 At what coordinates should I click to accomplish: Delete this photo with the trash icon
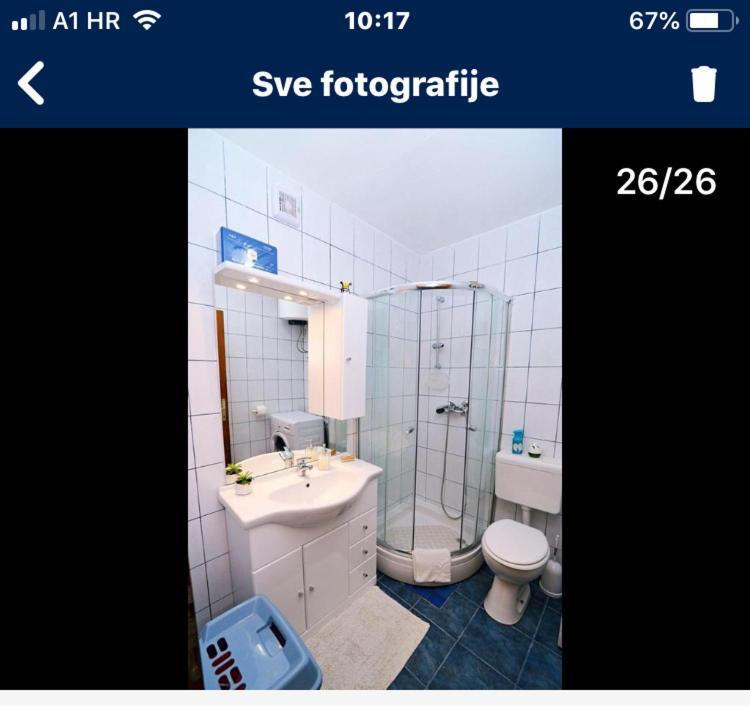coord(704,84)
